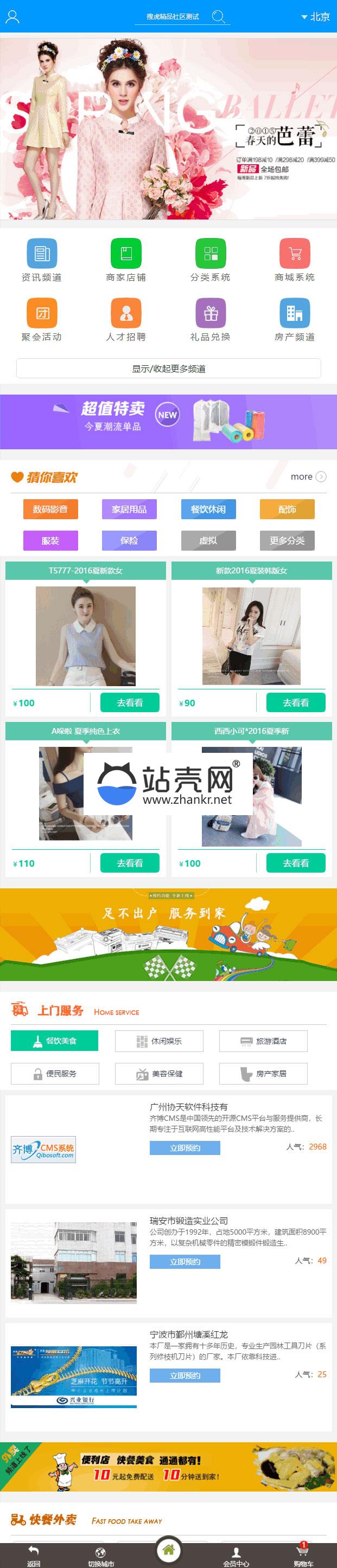Select the 更多分类 chip
Image resolution: width=337 pixels, height=1568 pixels.
pos(287,540)
